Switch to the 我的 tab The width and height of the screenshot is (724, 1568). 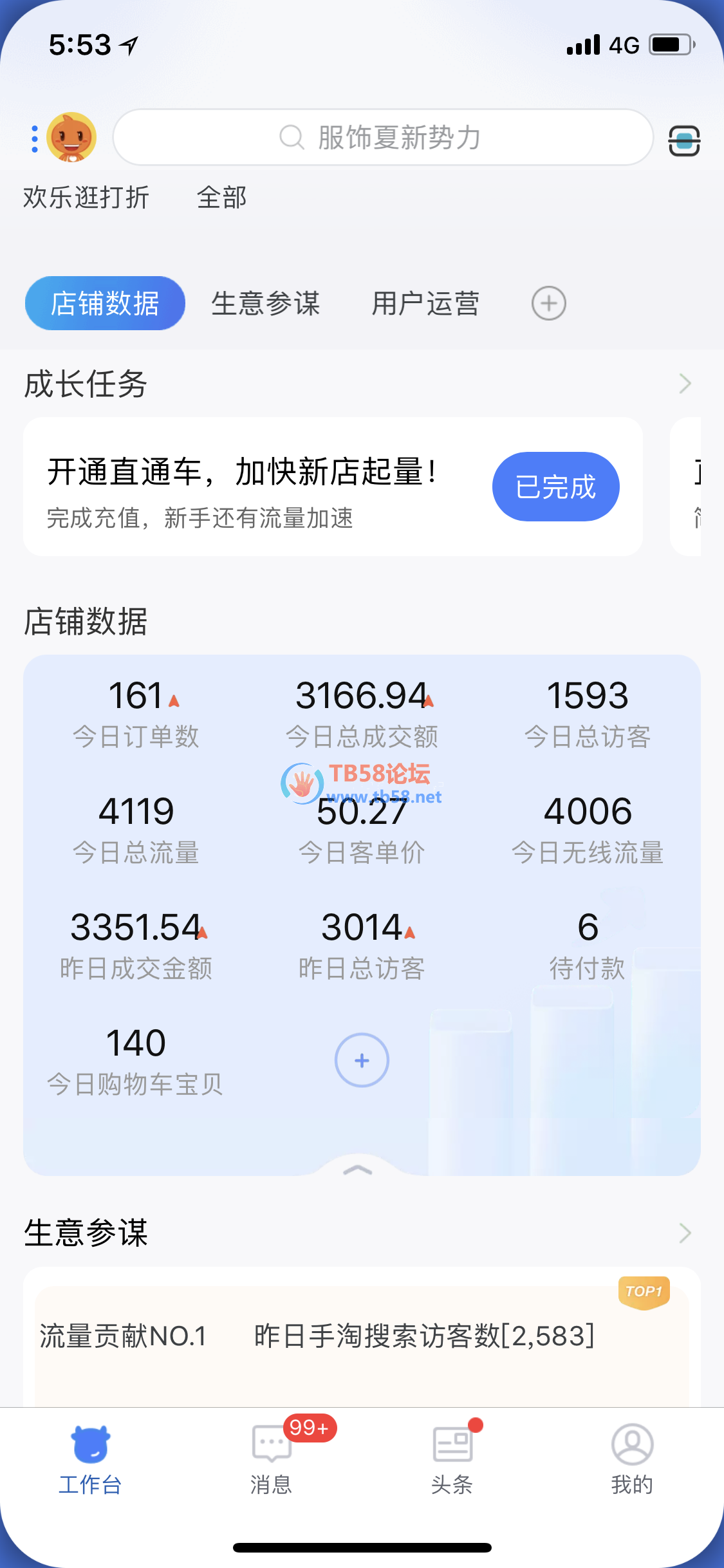(632, 1456)
